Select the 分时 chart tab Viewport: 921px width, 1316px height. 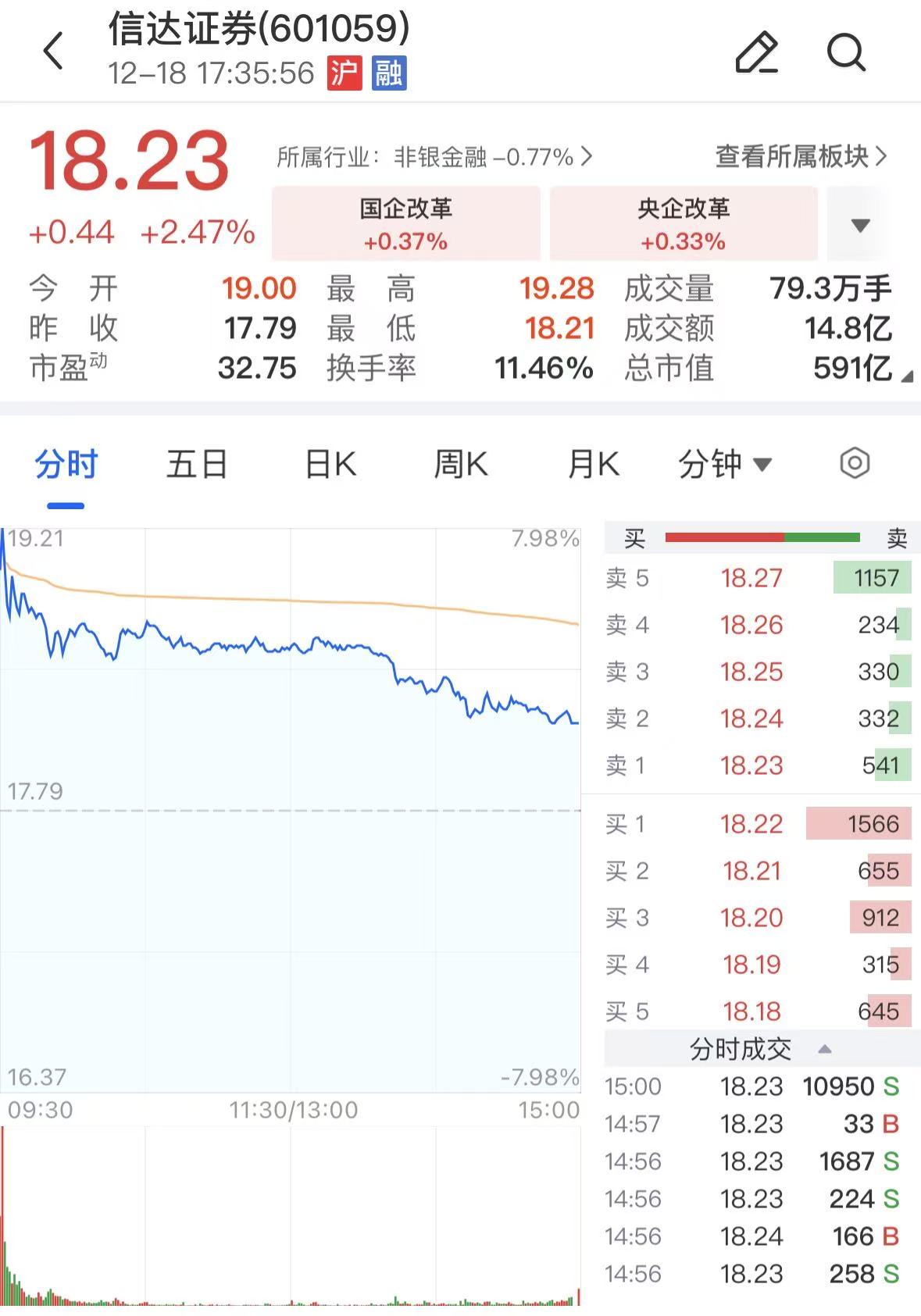coord(66,465)
